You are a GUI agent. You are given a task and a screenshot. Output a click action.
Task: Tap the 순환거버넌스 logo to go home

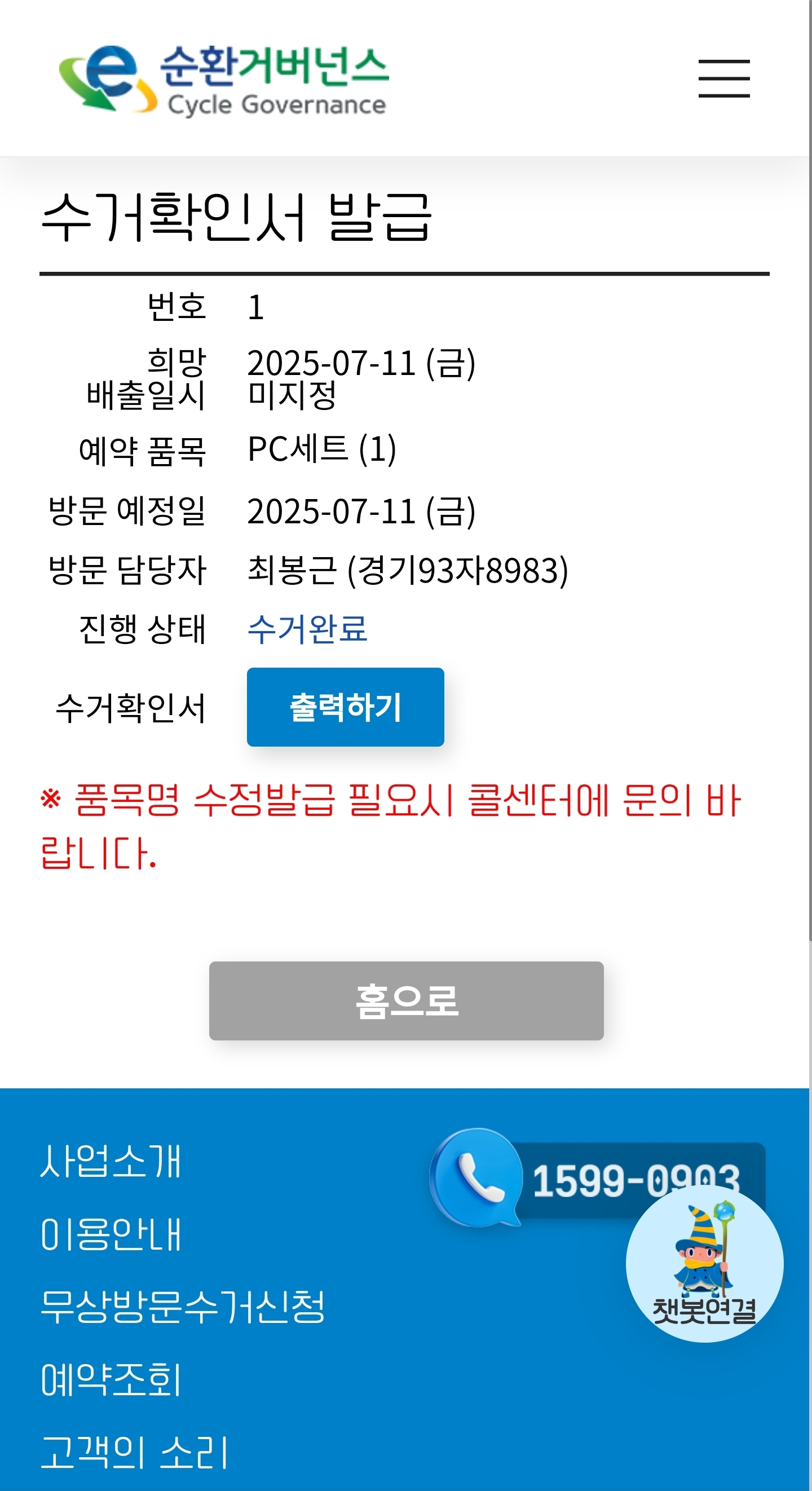pos(224,80)
